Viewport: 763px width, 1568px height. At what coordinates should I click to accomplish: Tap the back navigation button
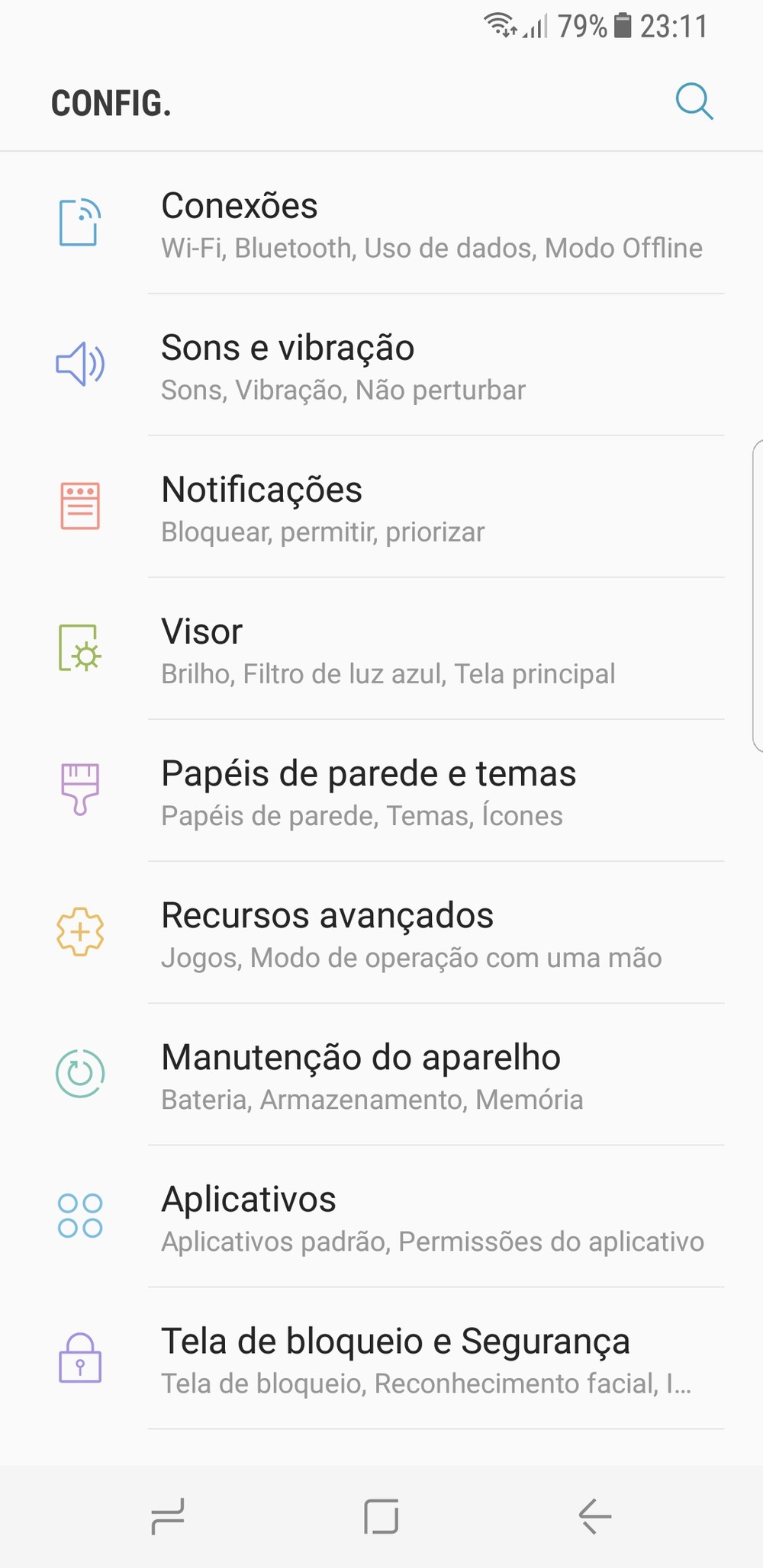tap(594, 1515)
